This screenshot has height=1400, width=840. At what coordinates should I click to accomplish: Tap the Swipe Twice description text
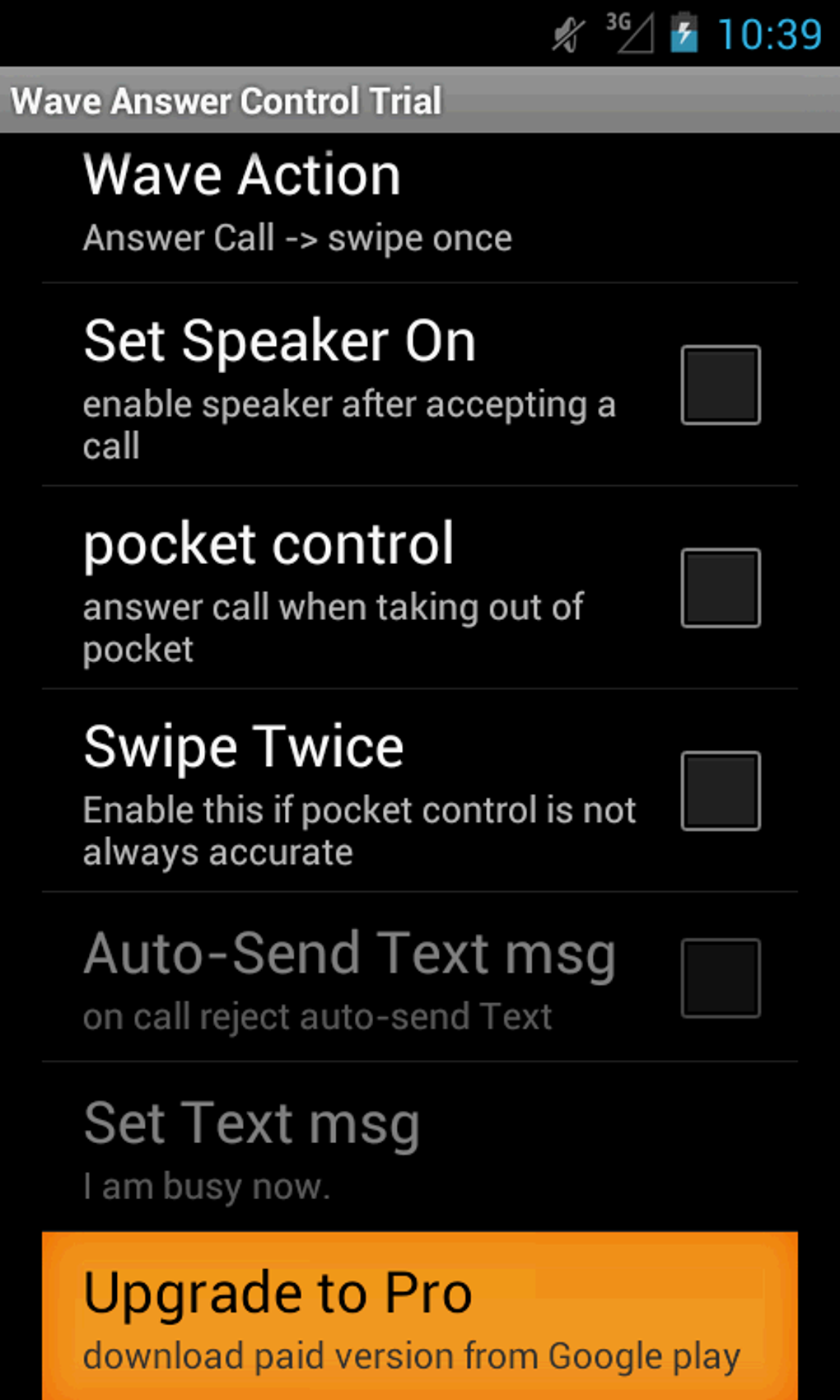coord(358,830)
